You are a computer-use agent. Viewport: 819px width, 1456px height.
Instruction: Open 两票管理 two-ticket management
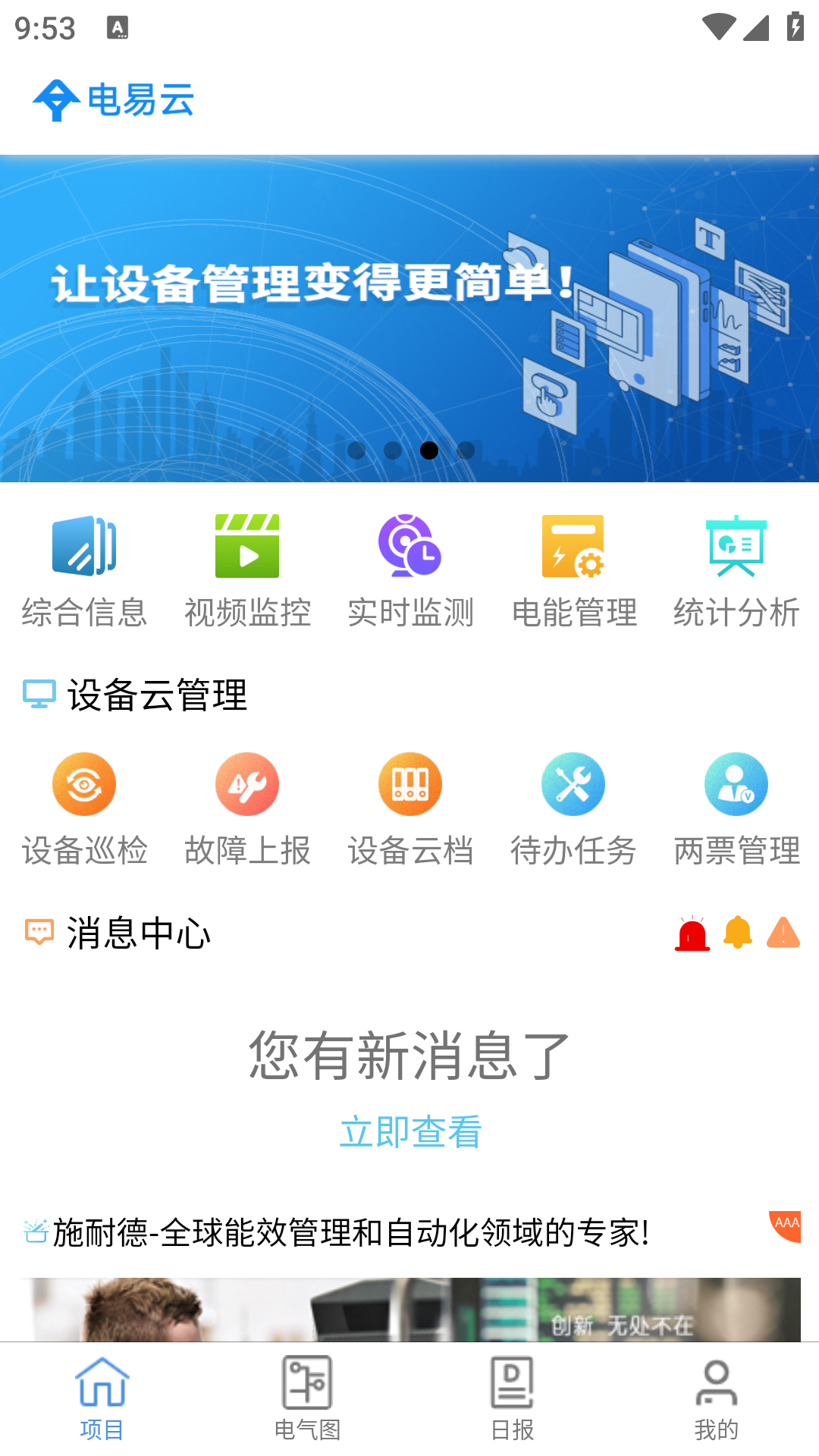click(x=736, y=810)
